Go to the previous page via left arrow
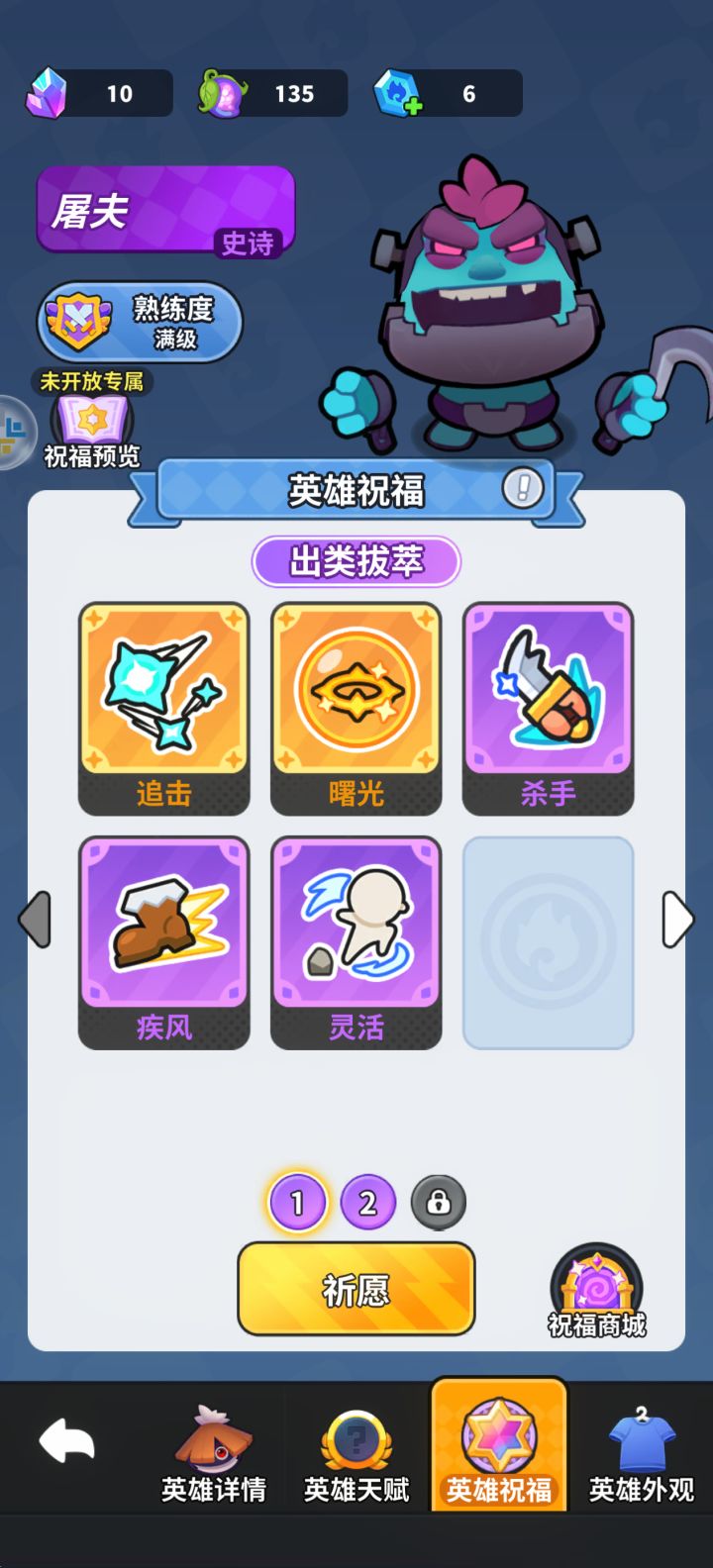Viewport: 713px width, 1568px height. (x=34, y=920)
